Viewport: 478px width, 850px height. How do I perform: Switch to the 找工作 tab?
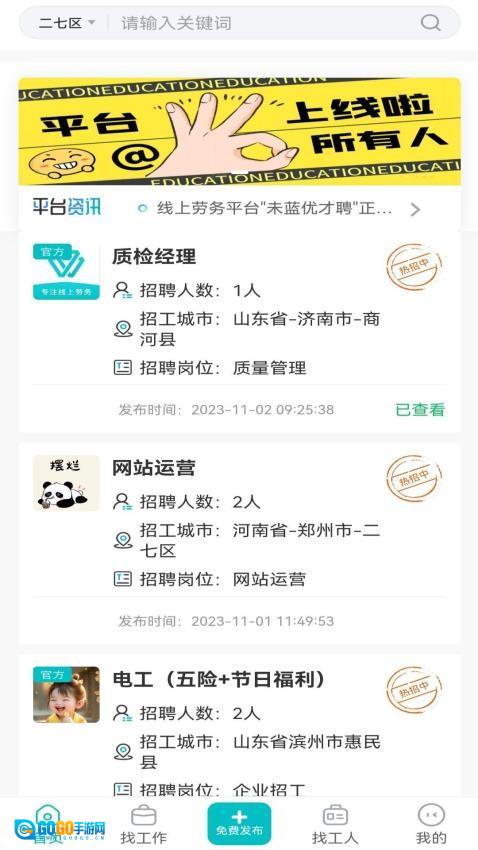(x=144, y=825)
